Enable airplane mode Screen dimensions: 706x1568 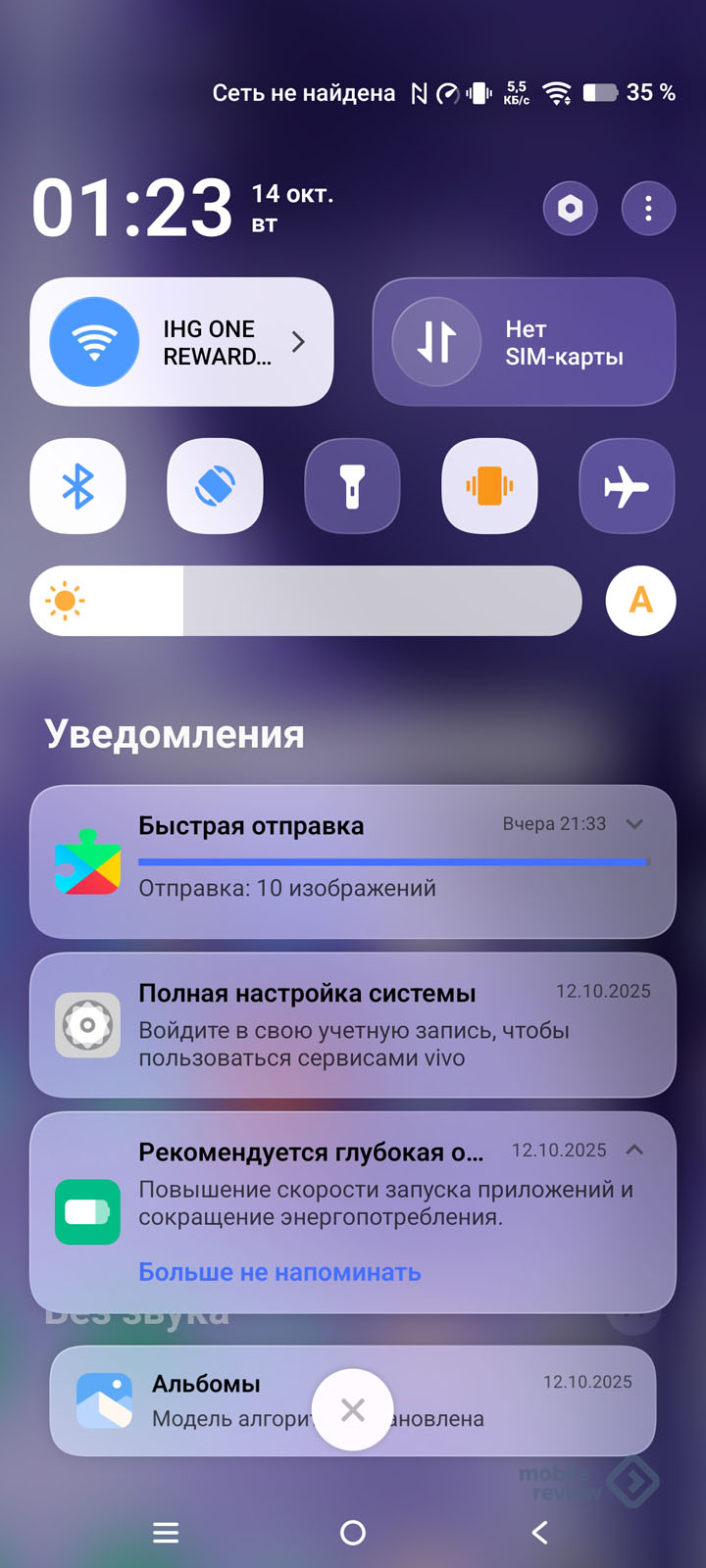pos(627,486)
